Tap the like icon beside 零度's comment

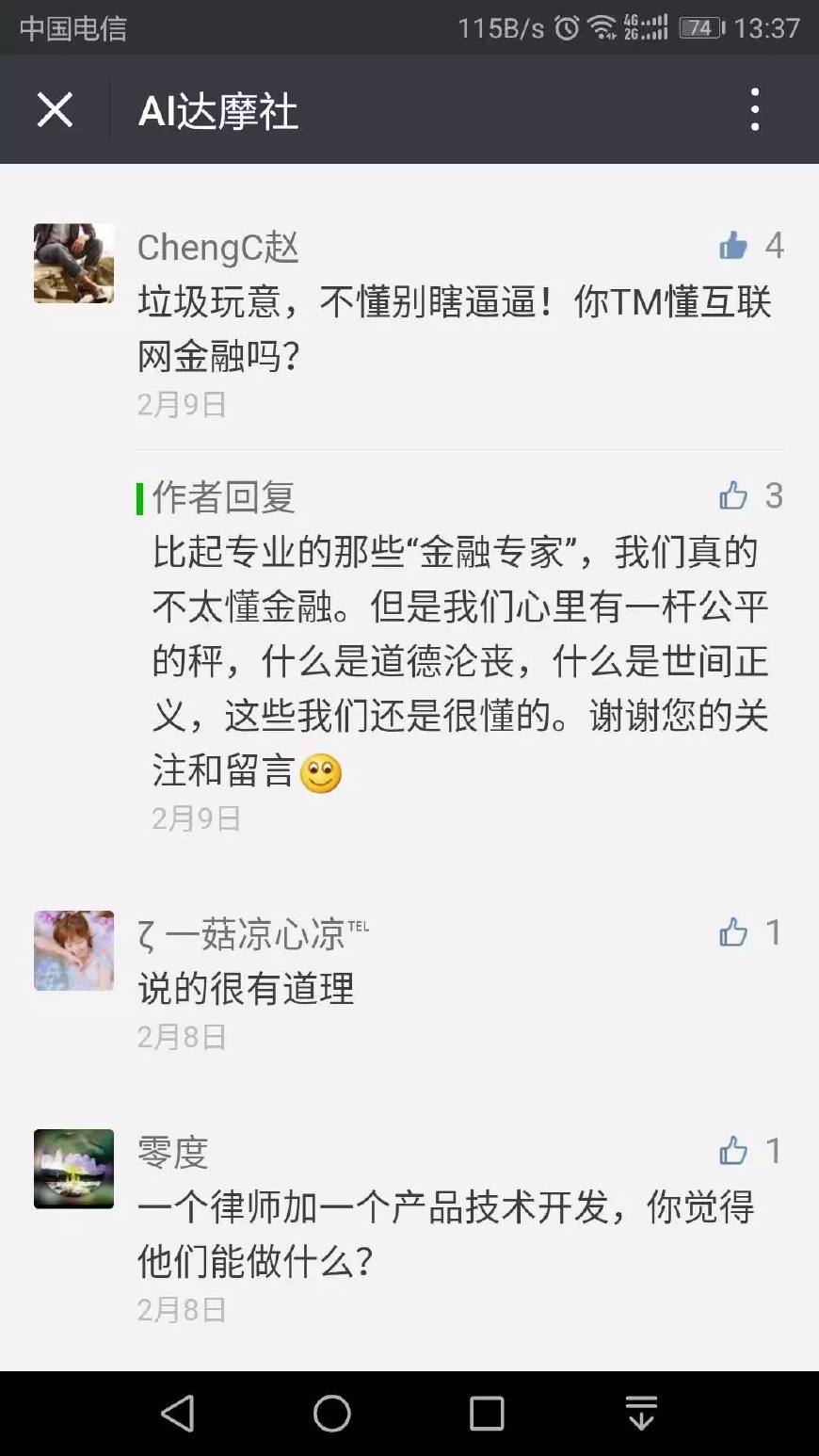(733, 1151)
